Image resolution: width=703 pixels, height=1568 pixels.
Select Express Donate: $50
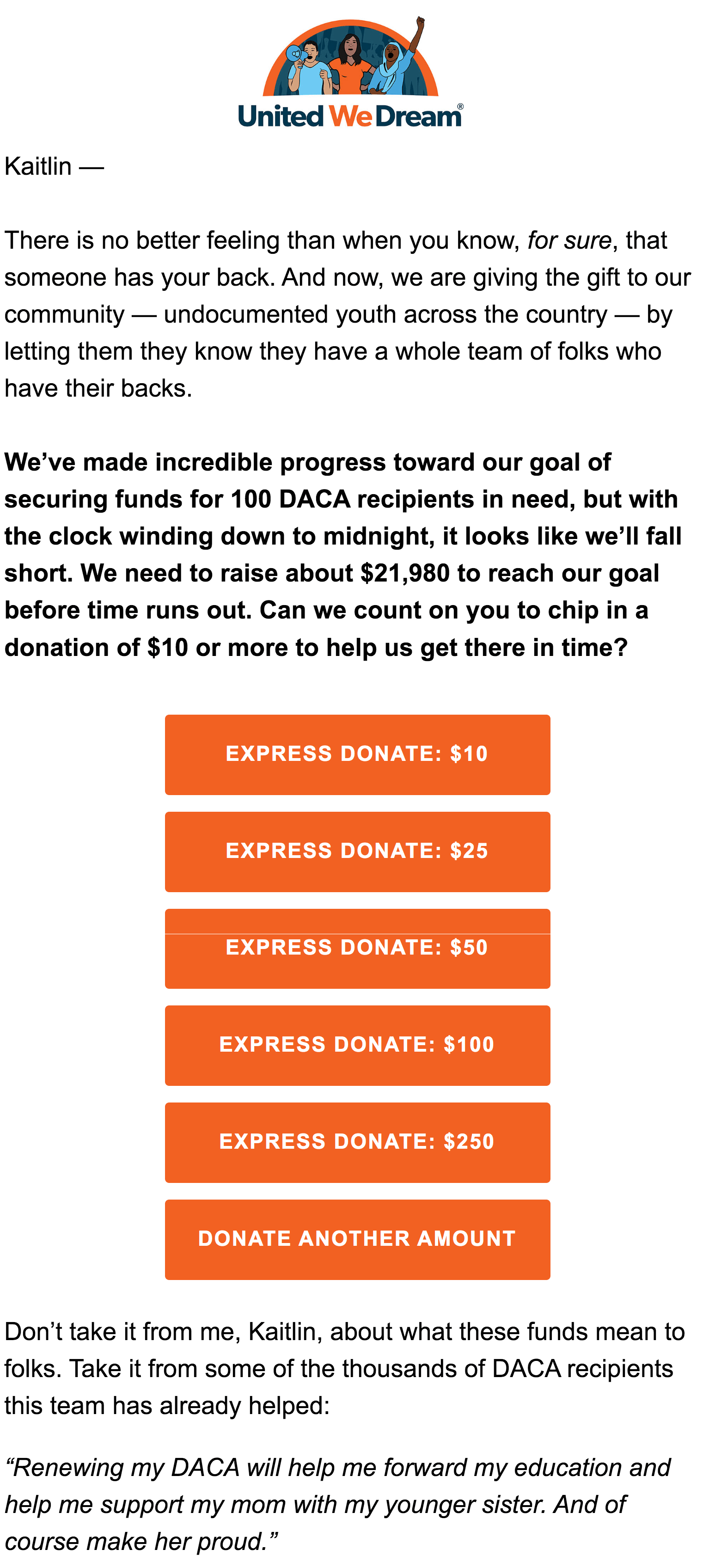pyautogui.click(x=357, y=949)
